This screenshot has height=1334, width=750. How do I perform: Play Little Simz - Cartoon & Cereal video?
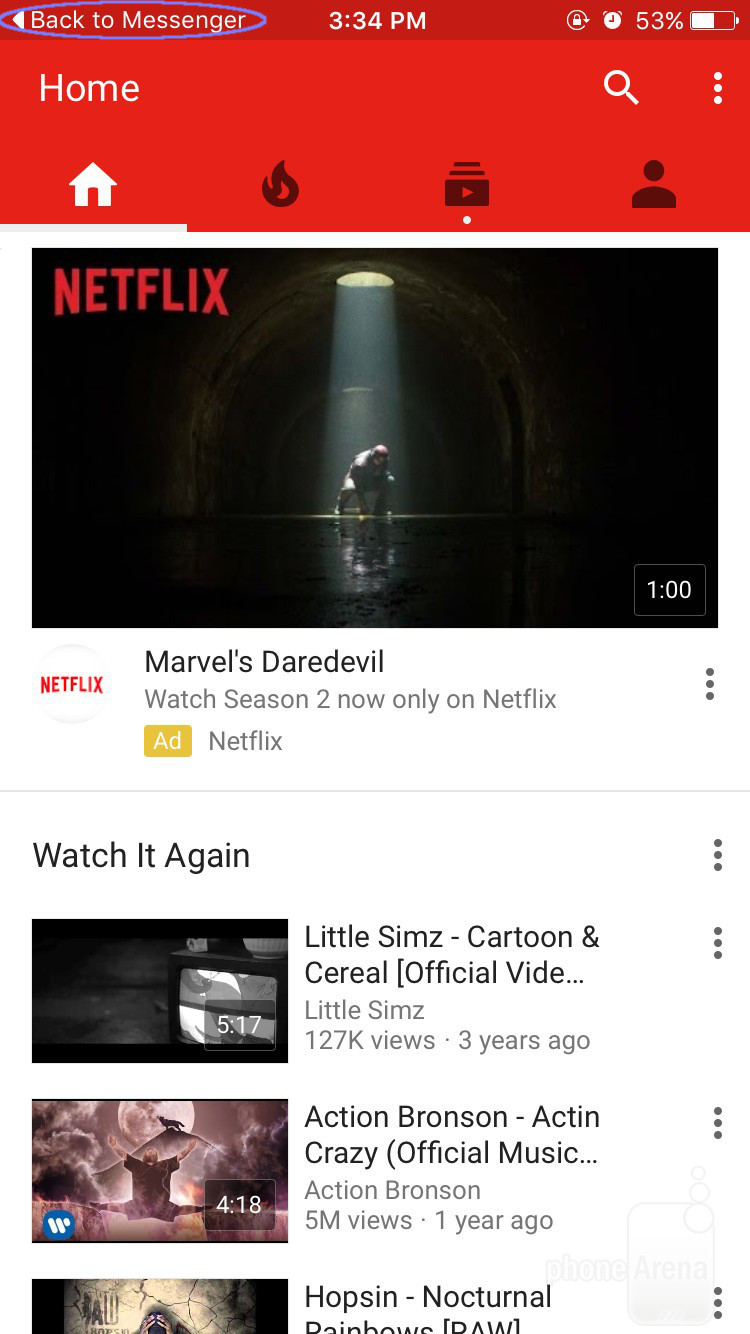160,991
